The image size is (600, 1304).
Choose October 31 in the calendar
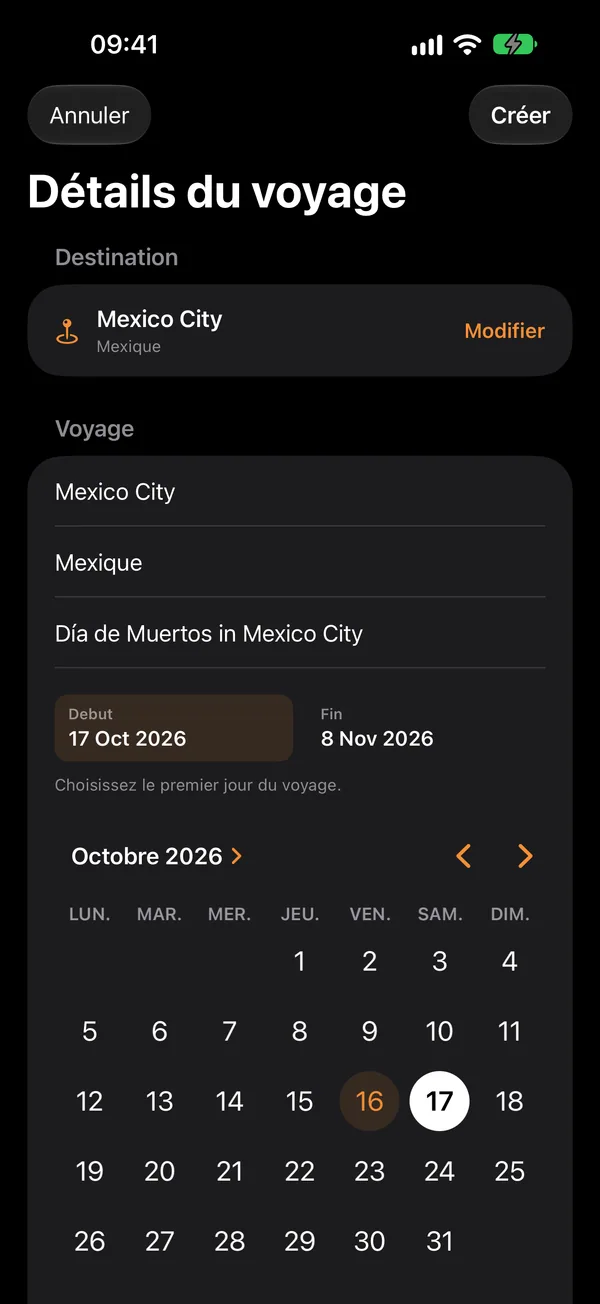(x=440, y=1241)
